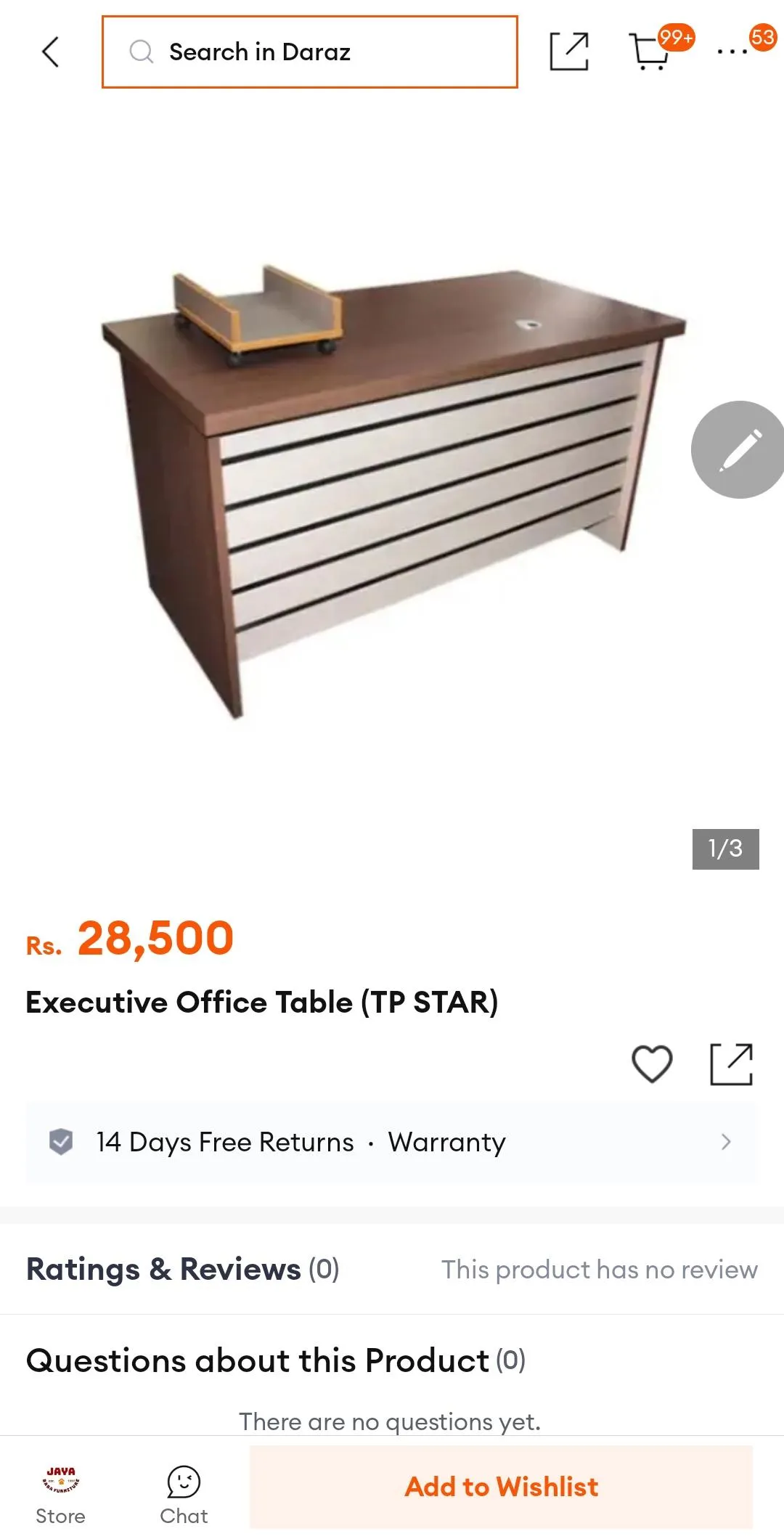
Task: Open 14 Days Free Returns and Warranty details
Action: coord(391,1142)
